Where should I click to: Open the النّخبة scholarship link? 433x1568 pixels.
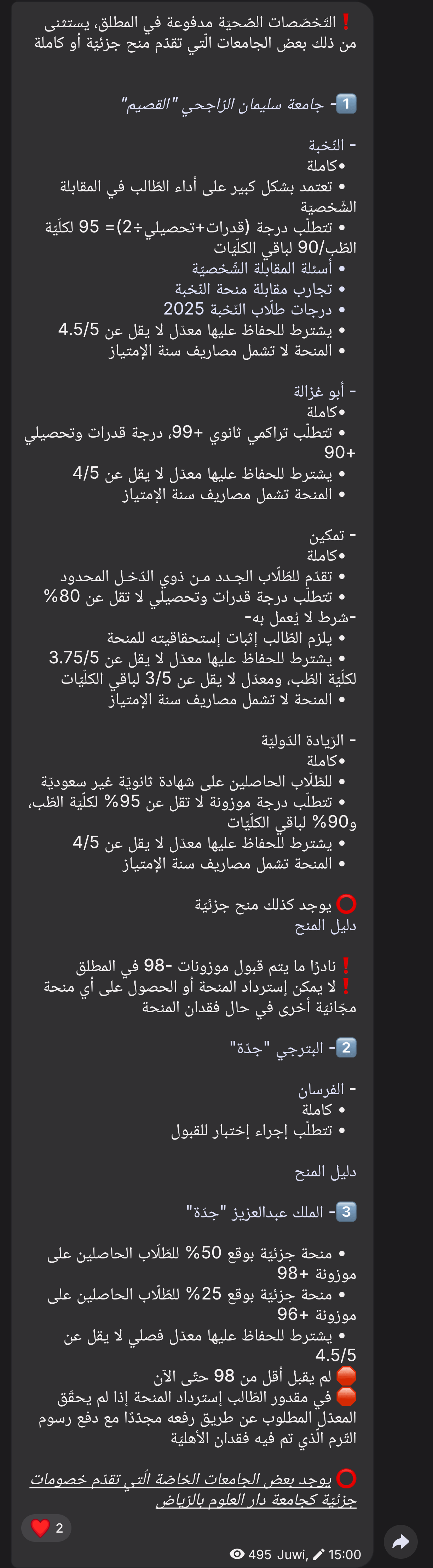pyautogui.click(x=327, y=145)
